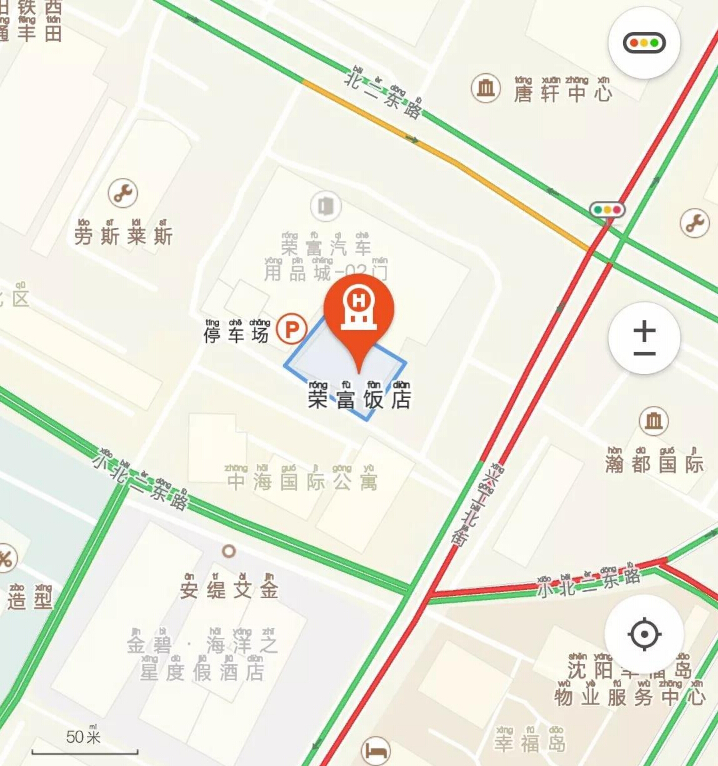The image size is (718, 766).
Task: Tap the zoom plus/minus control
Action: coord(644,338)
